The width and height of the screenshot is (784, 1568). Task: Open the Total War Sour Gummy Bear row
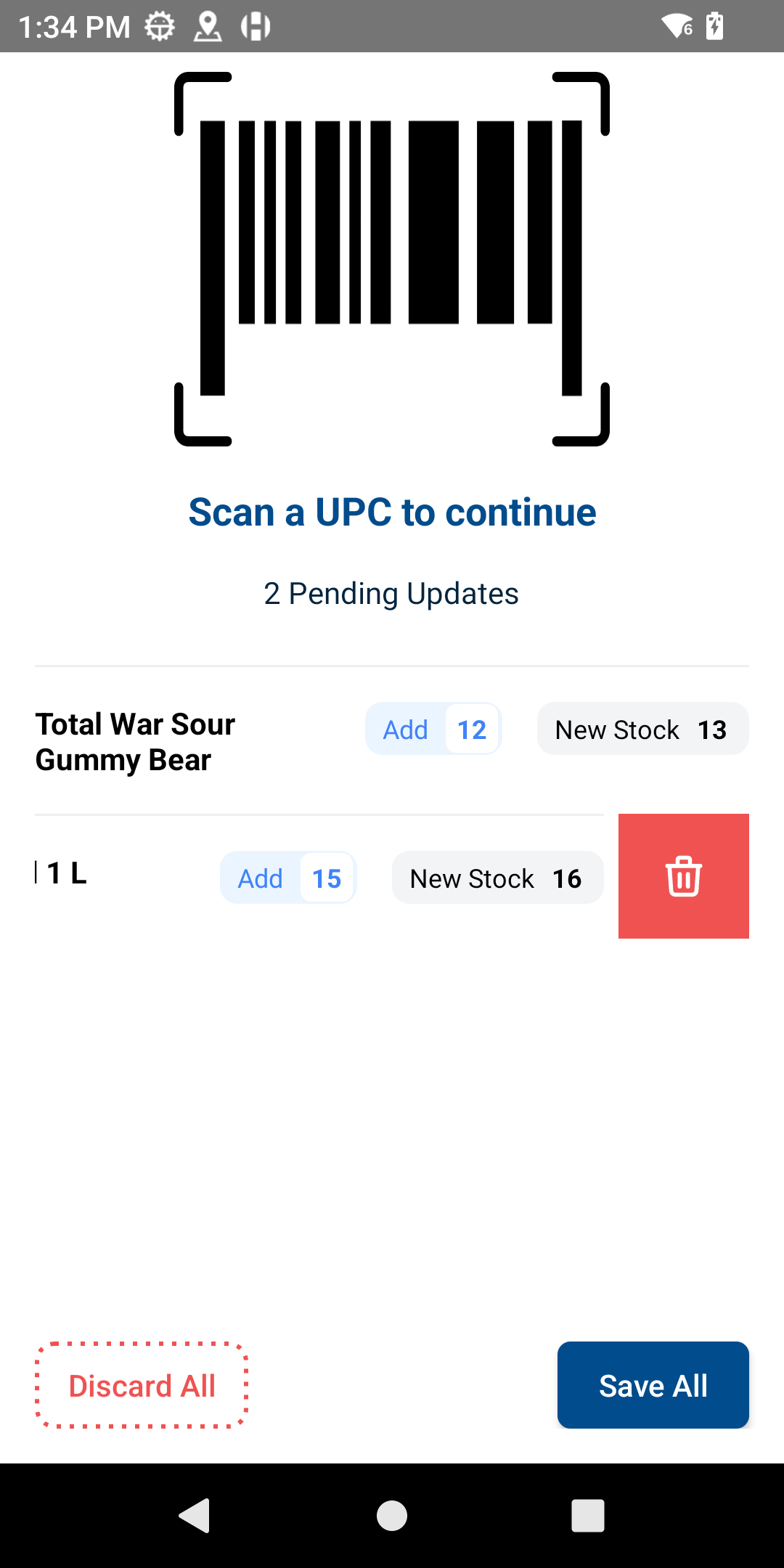(135, 742)
